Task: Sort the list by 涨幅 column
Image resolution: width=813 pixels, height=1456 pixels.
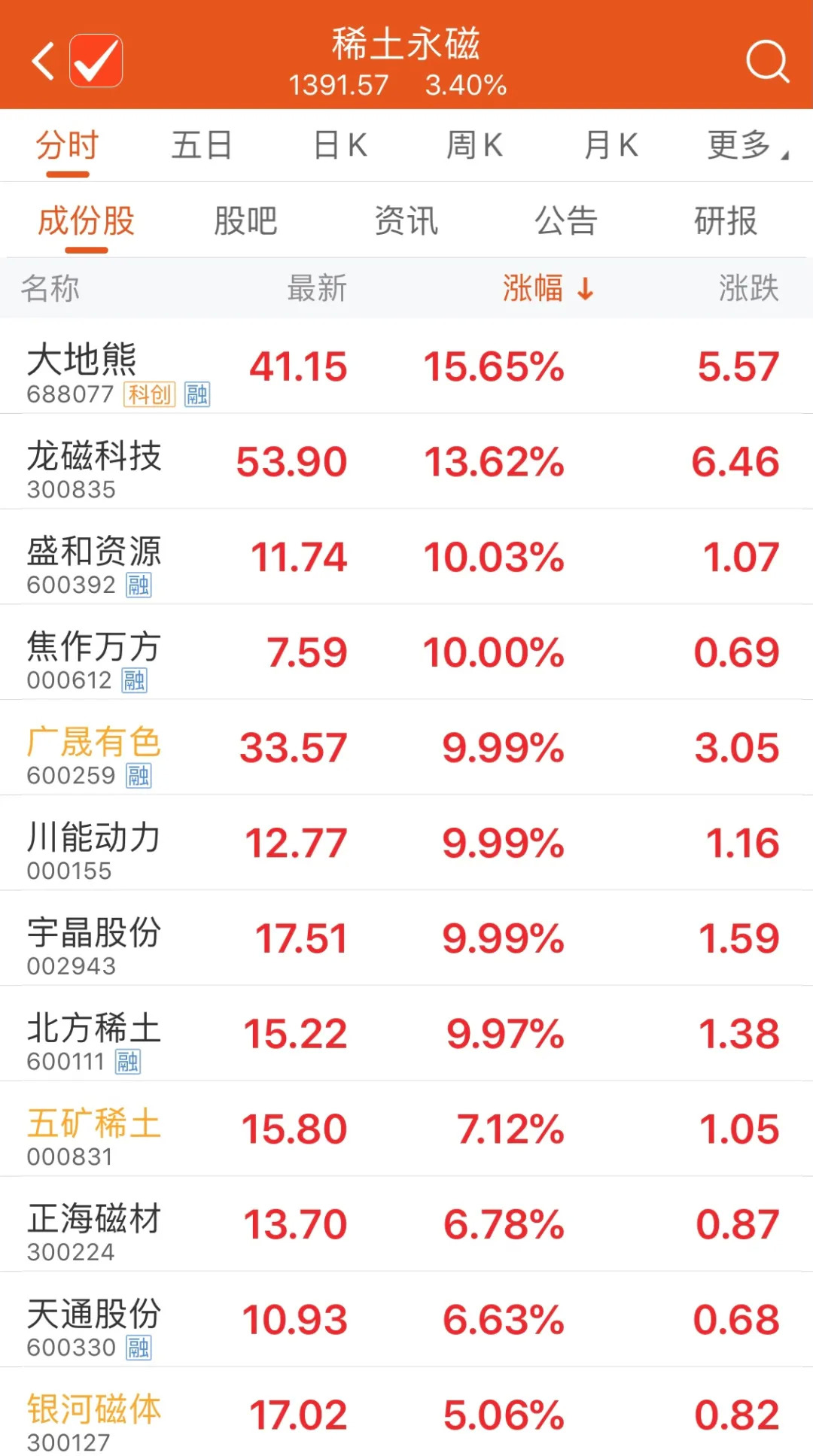Action: tap(548, 288)
